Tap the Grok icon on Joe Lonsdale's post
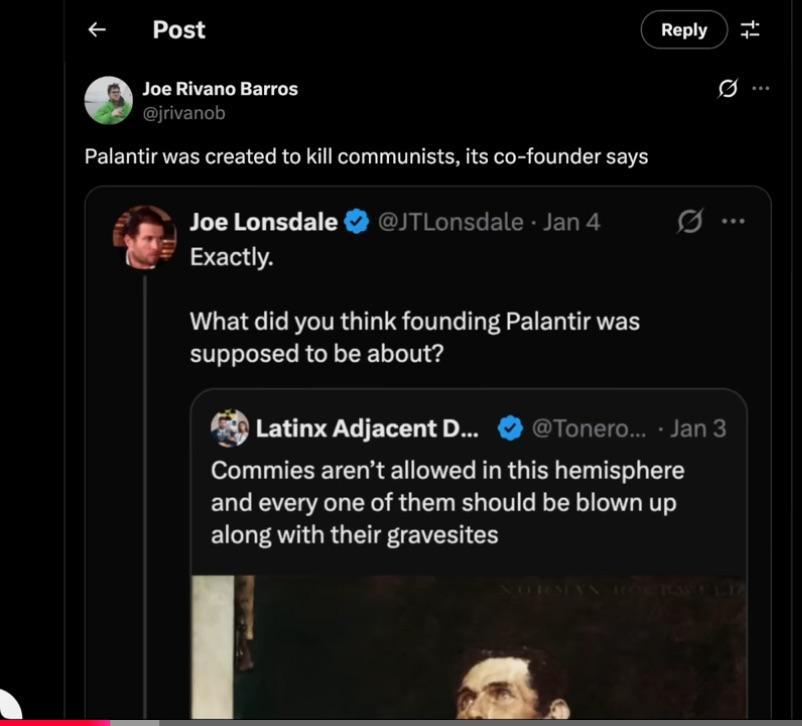This screenshot has width=802, height=726. point(689,221)
